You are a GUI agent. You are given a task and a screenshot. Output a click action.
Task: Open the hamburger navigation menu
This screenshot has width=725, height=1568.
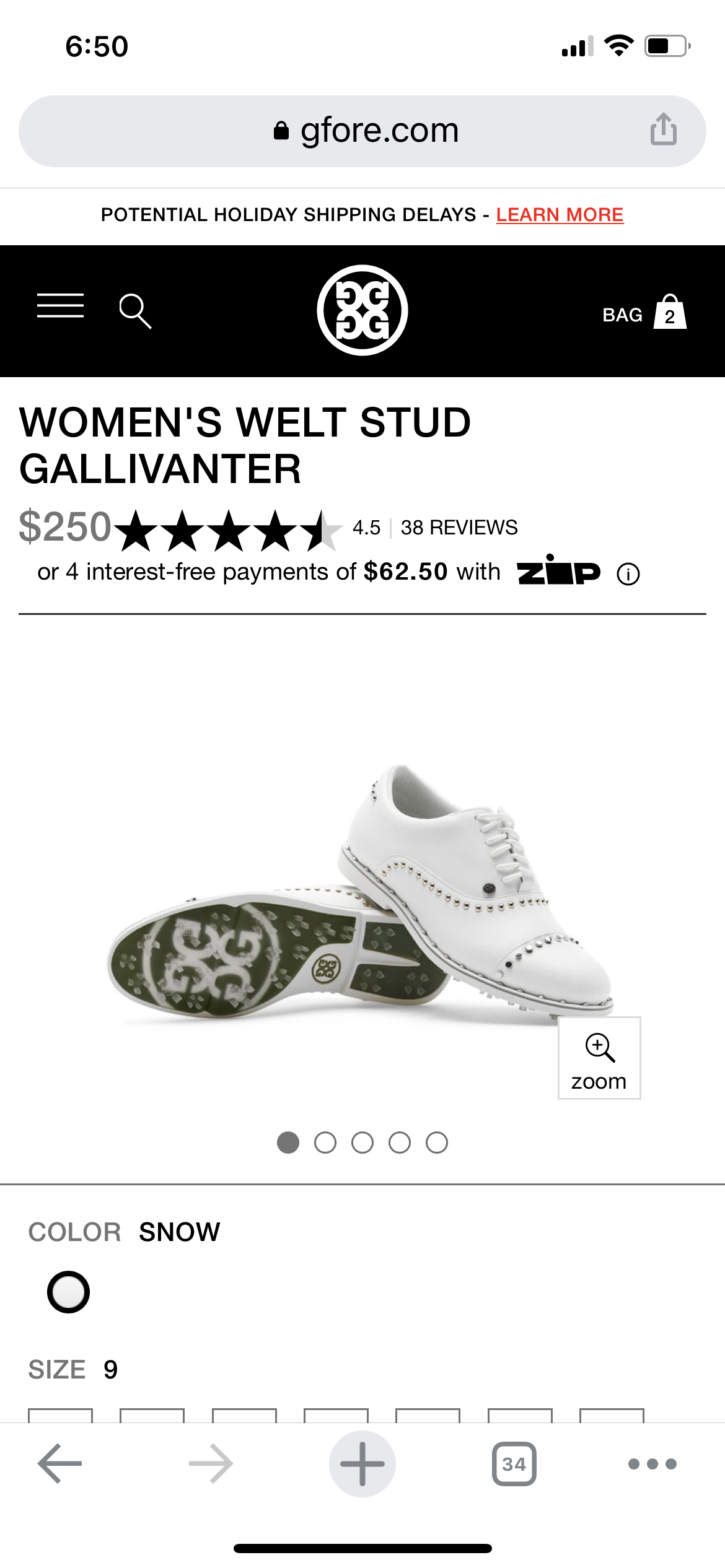(60, 306)
